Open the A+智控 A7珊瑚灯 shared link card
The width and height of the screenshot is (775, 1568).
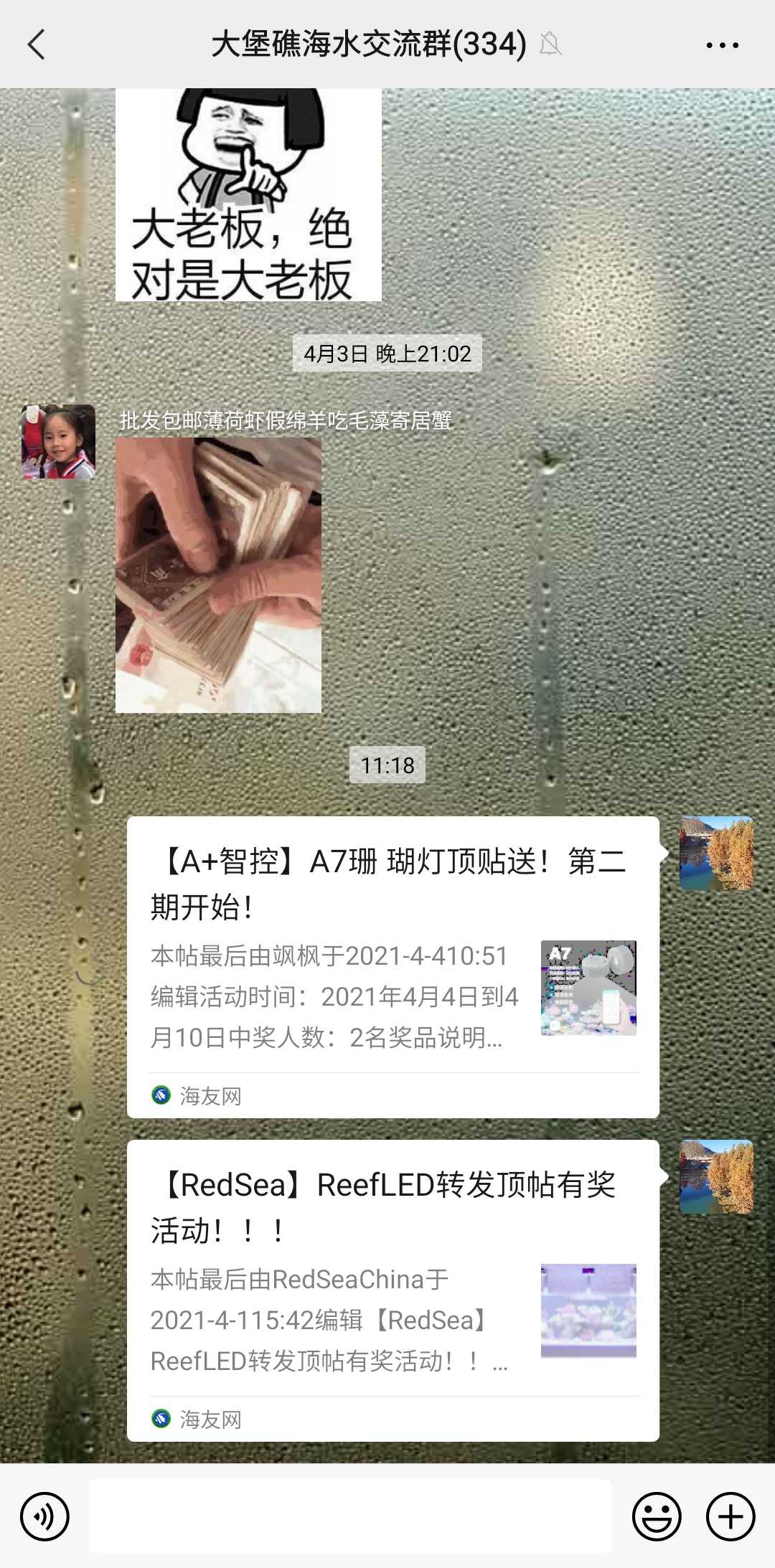coord(393,966)
